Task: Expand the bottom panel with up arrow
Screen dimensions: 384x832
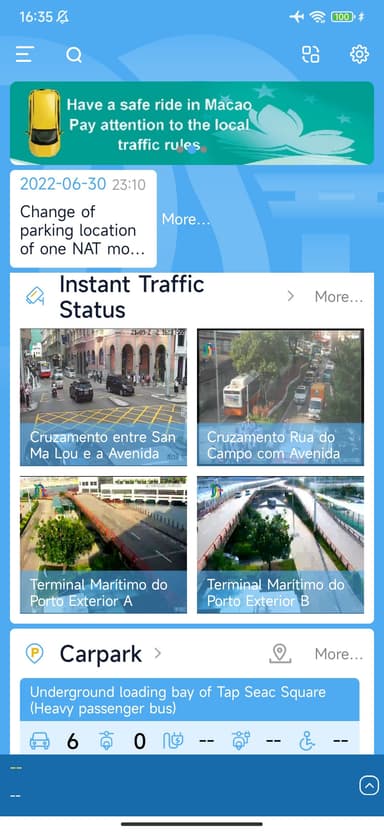Action: 369,785
